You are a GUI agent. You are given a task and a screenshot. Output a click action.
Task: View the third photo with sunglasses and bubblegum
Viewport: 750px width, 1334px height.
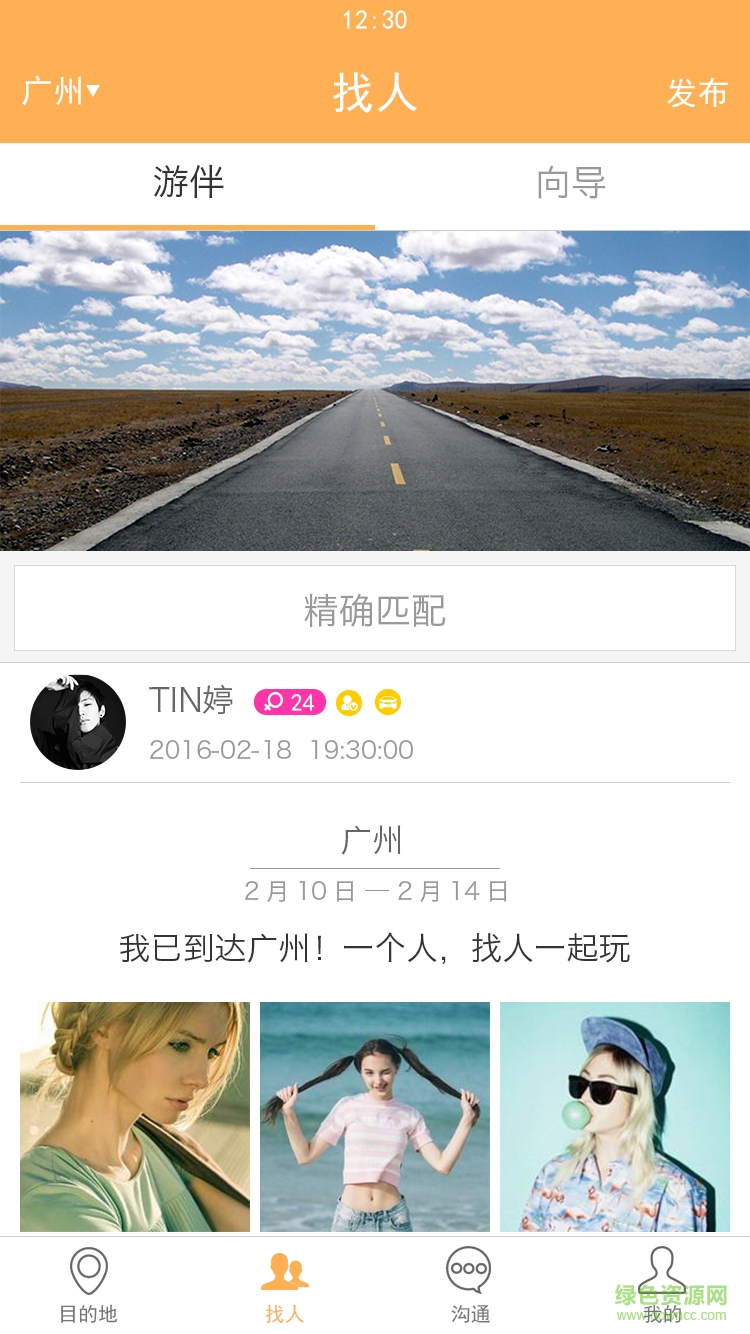click(615, 1116)
